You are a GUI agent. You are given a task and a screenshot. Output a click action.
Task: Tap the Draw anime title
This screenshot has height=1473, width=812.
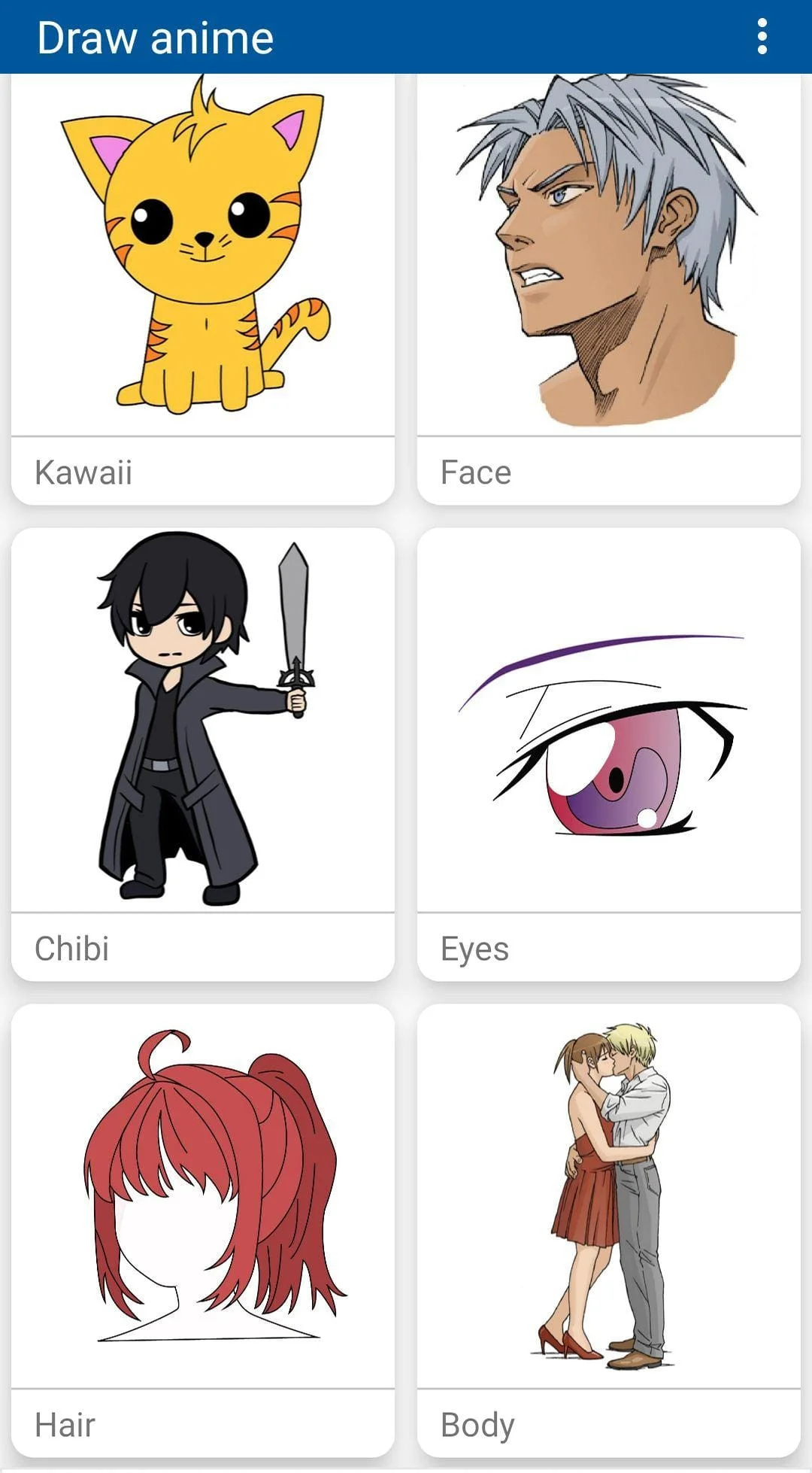tap(154, 37)
